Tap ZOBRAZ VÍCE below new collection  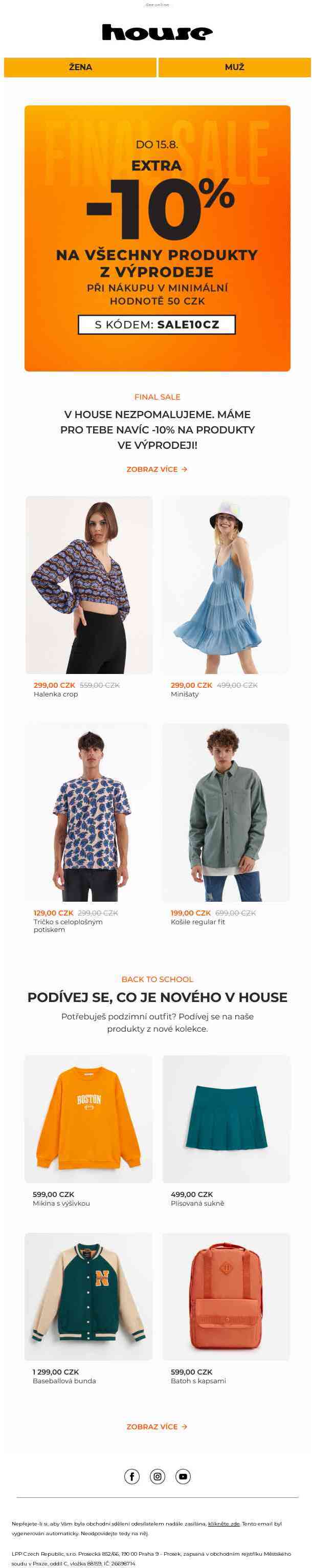(x=157, y=1426)
